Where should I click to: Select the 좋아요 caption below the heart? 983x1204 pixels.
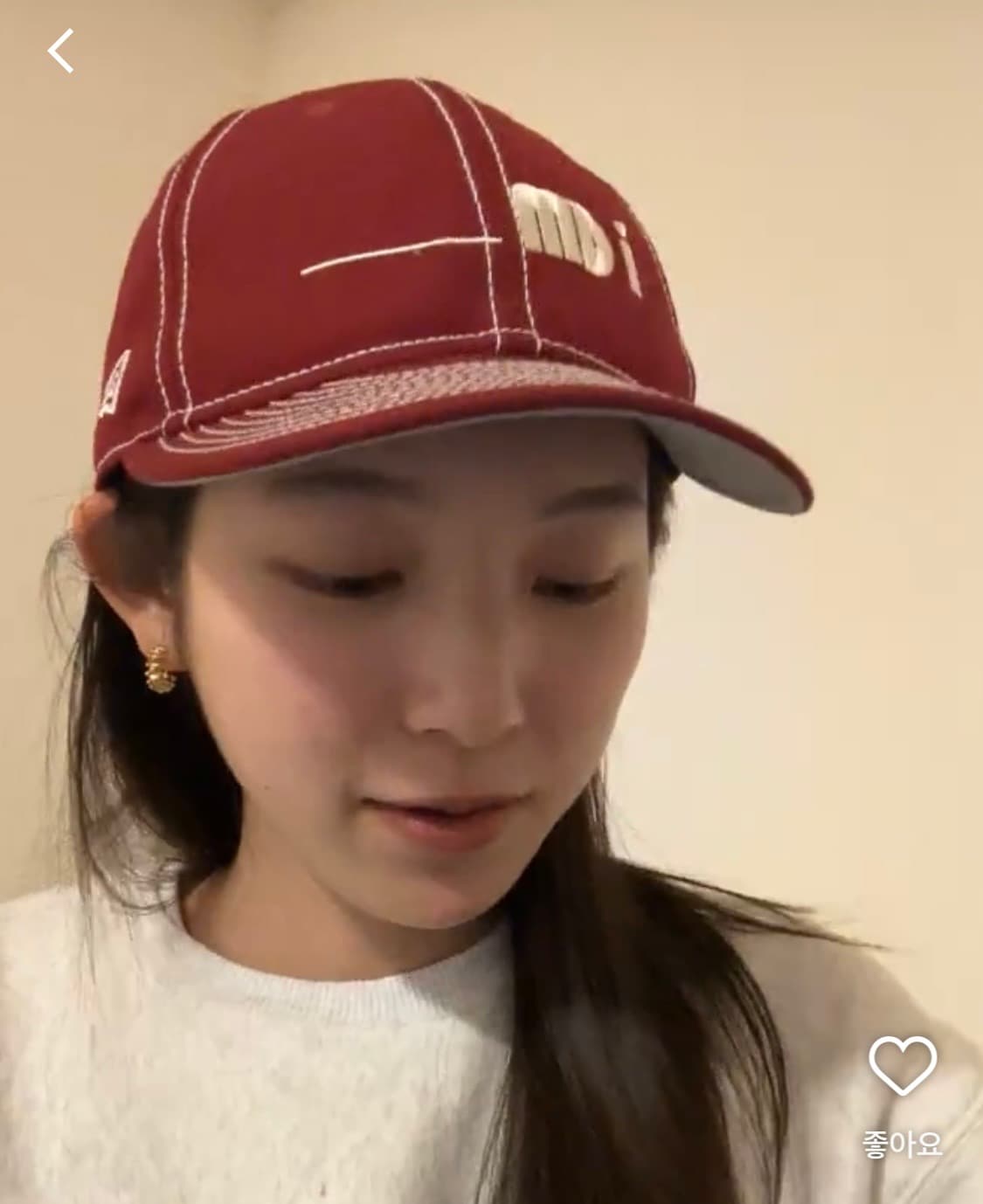[x=901, y=1145]
